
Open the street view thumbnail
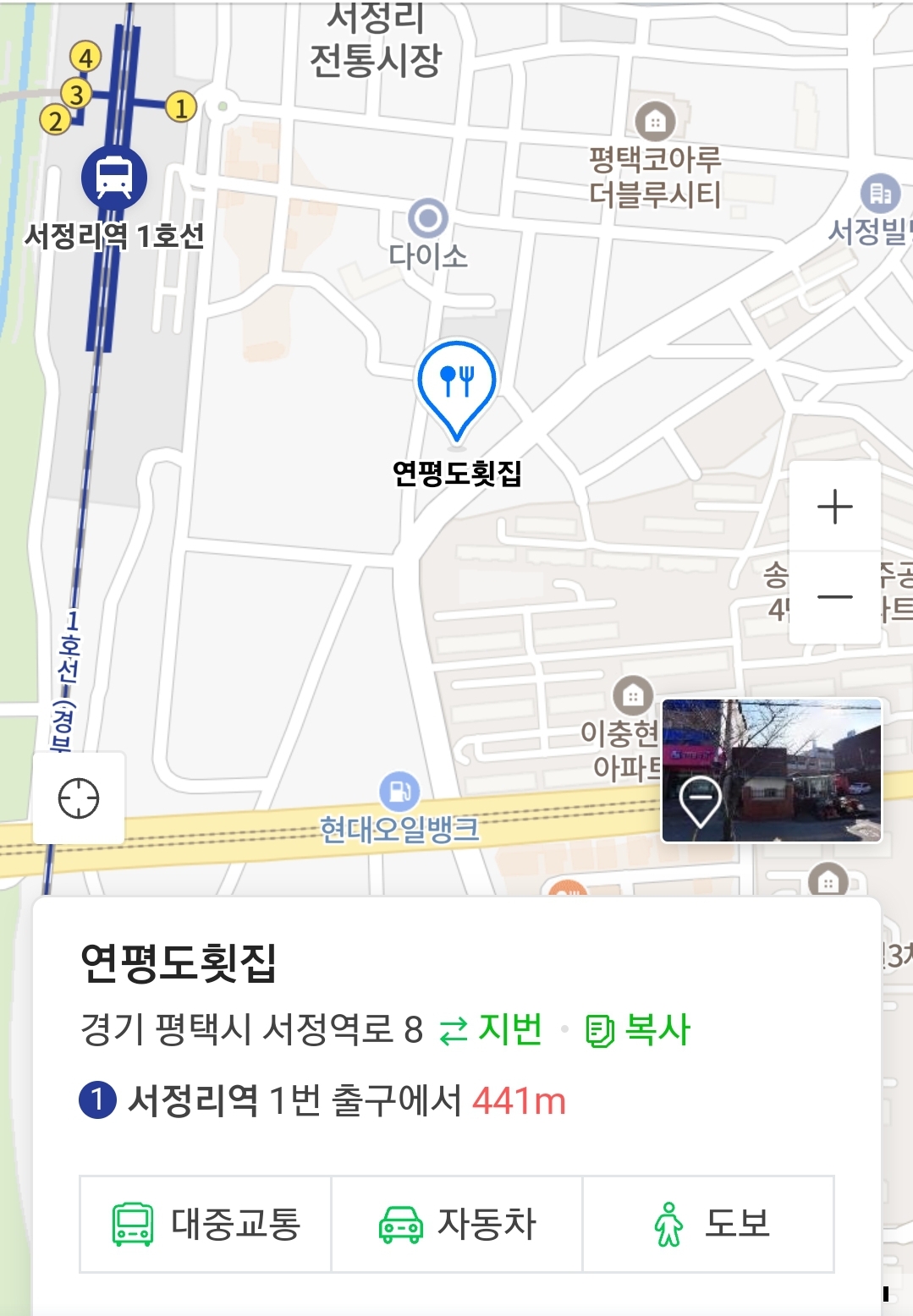(x=772, y=770)
